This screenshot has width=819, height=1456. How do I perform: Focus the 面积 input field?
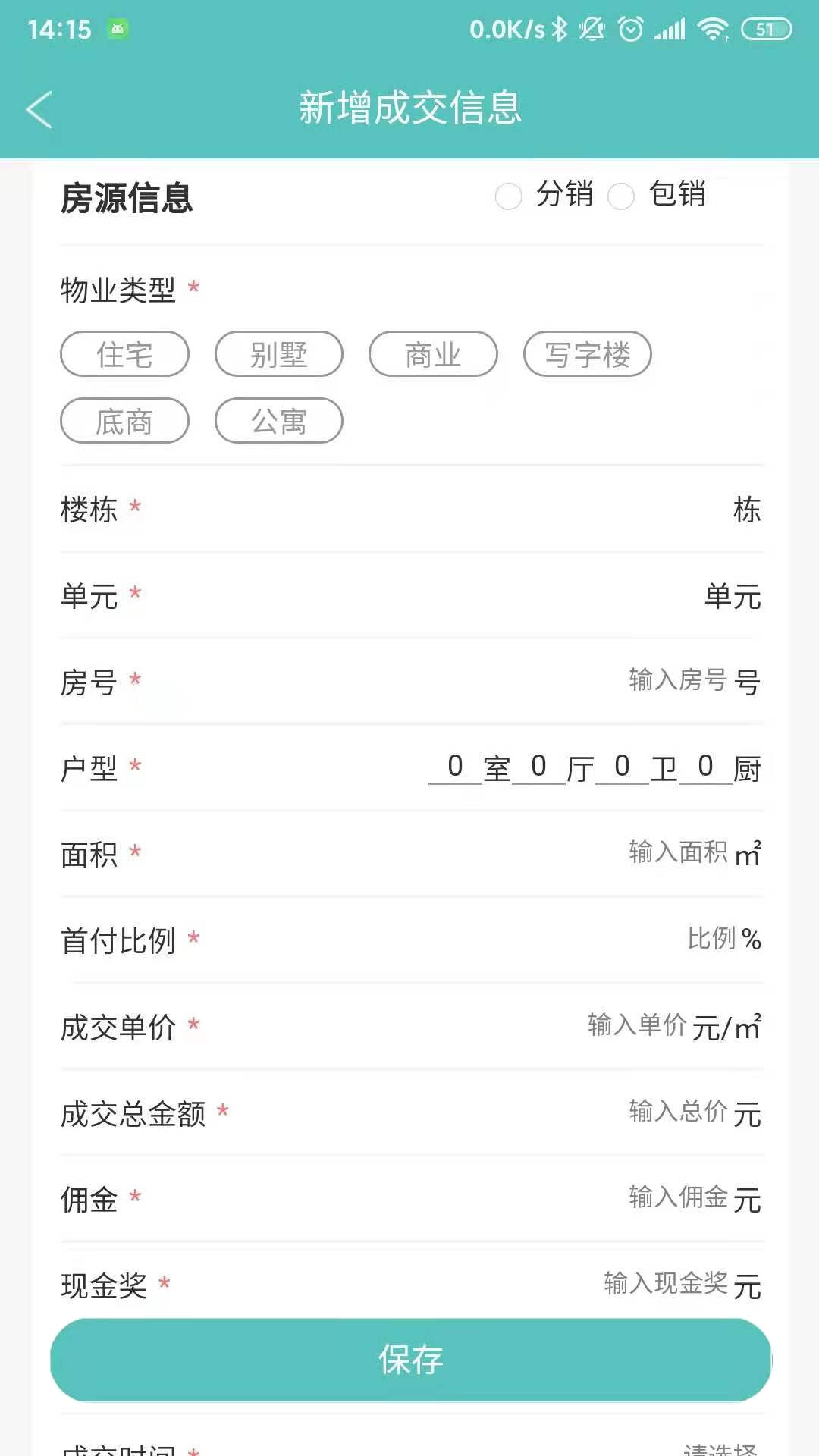[676, 852]
